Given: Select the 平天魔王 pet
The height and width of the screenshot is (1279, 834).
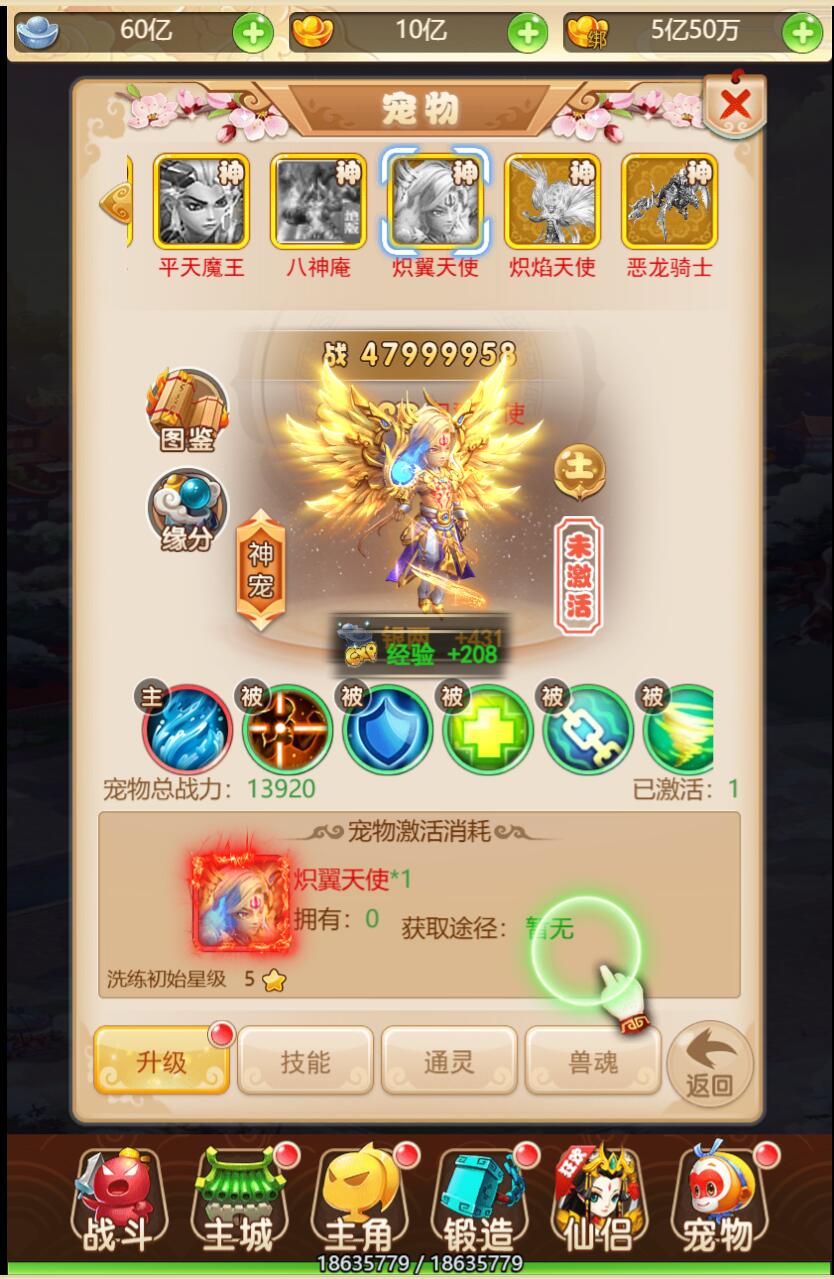Looking at the screenshot, I should click(201, 202).
